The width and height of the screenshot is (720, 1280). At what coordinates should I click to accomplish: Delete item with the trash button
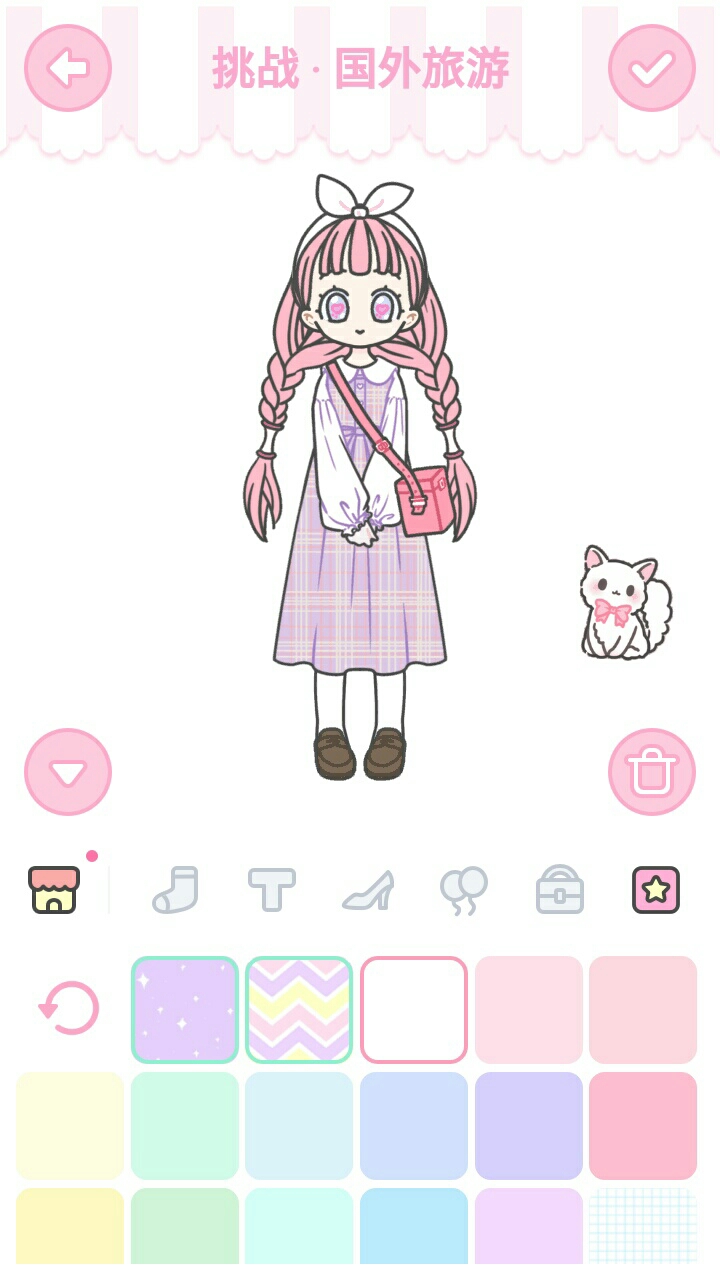coord(652,772)
